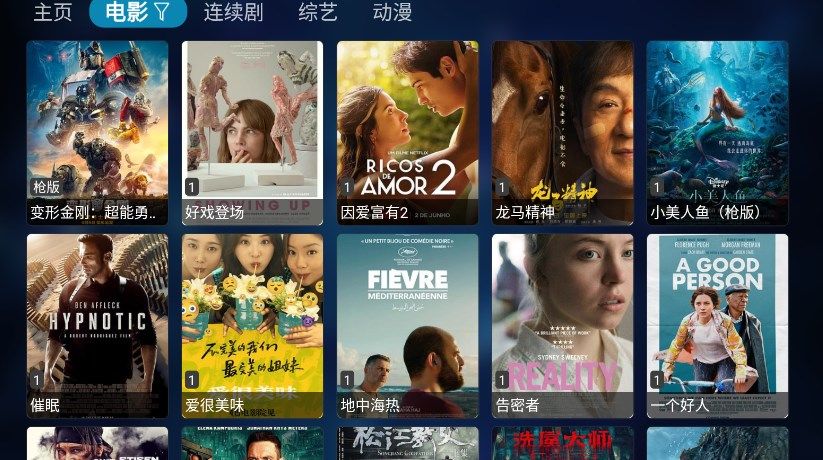The width and height of the screenshot is (823, 460).
Task: Open the film 地中海热
Action: click(x=407, y=325)
